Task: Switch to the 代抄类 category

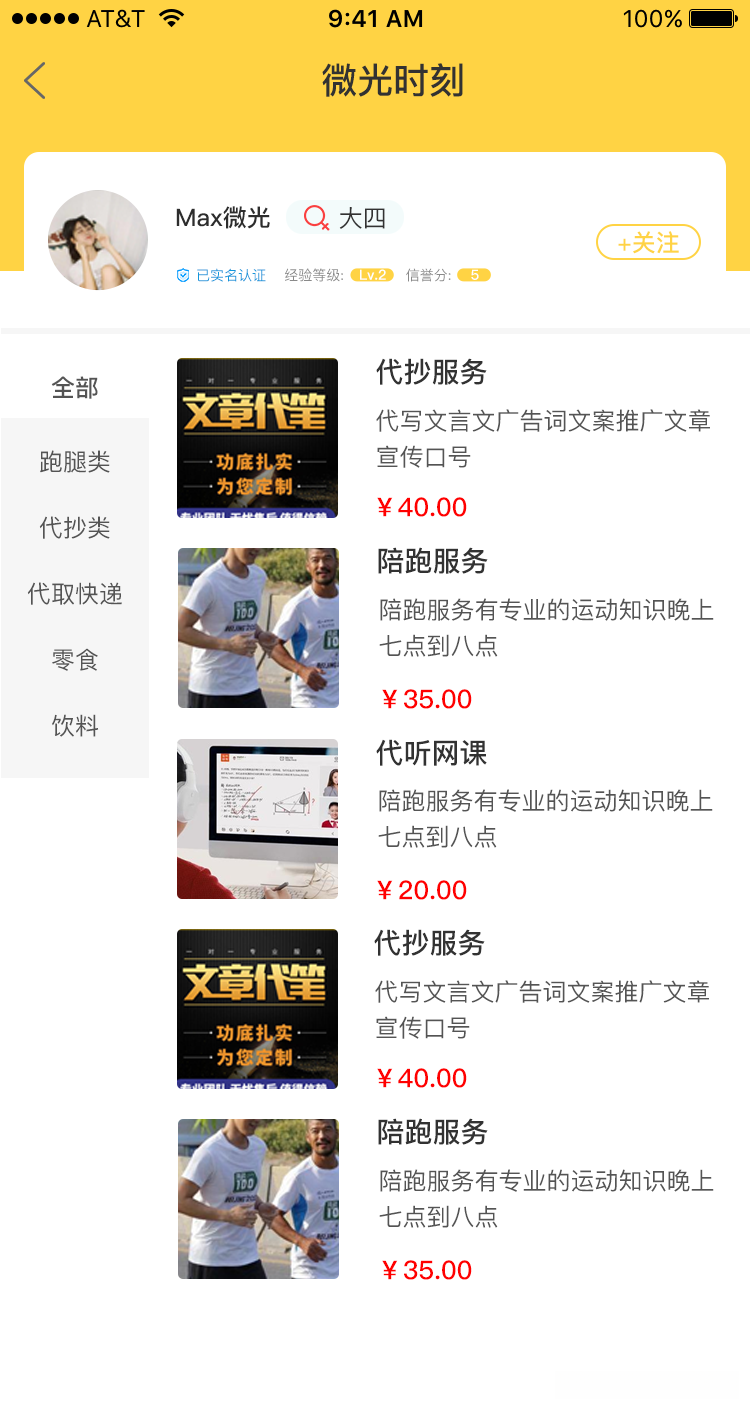Action: pos(75,528)
